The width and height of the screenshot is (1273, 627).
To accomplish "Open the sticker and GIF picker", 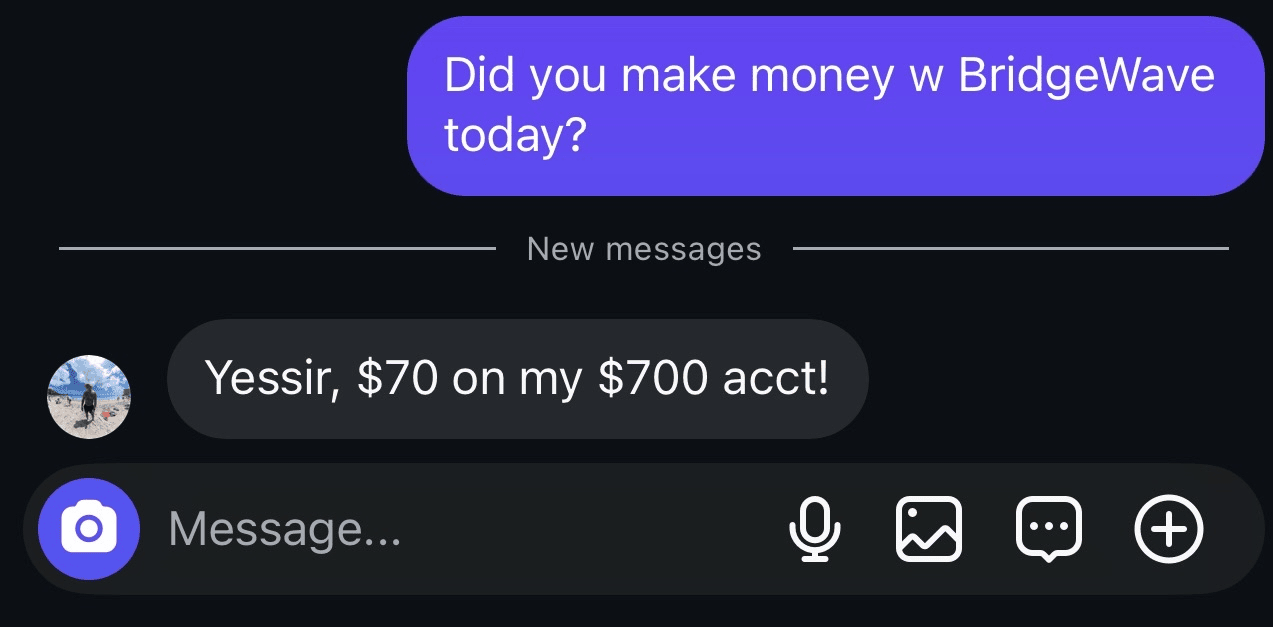I will 1048,528.
